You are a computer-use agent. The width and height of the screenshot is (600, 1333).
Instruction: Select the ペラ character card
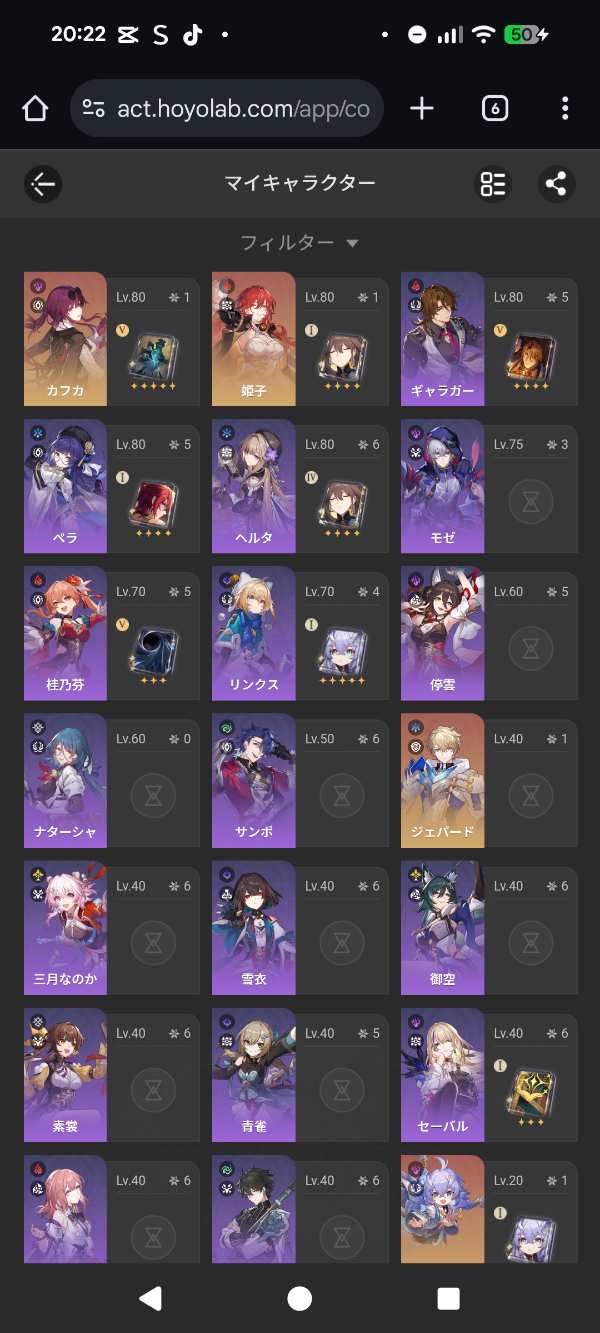click(x=111, y=486)
